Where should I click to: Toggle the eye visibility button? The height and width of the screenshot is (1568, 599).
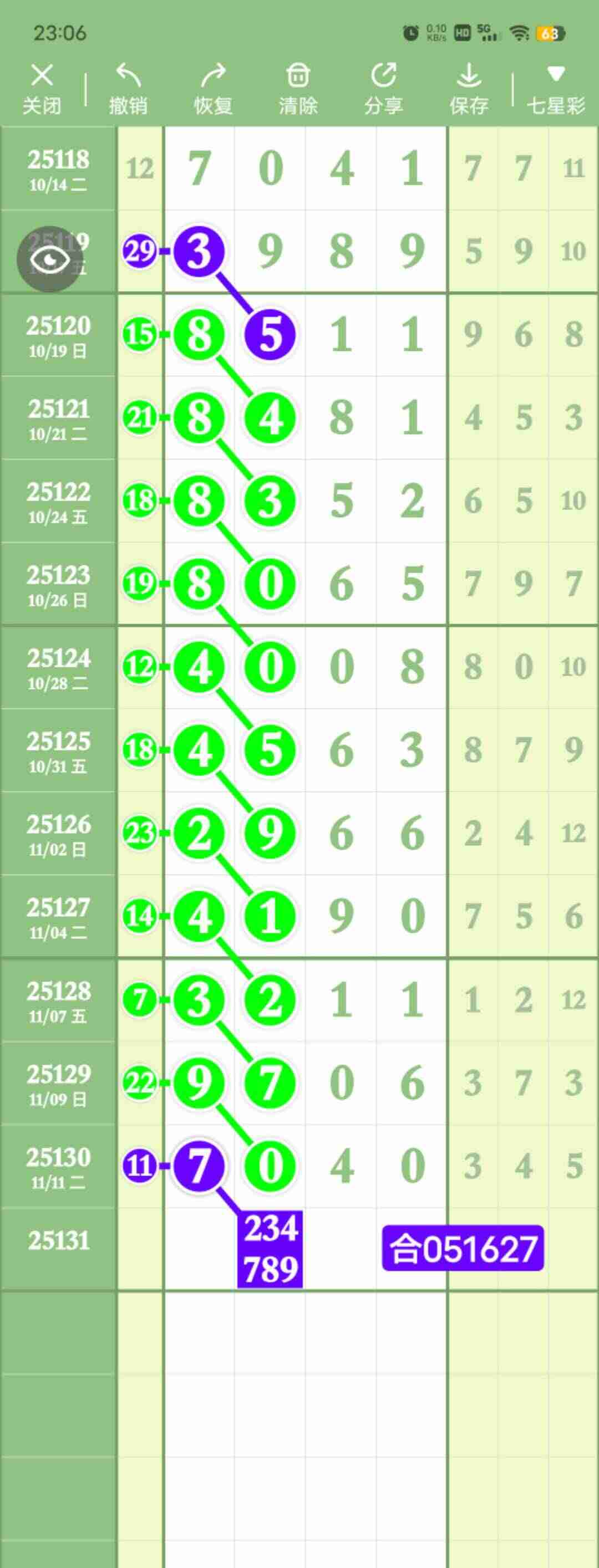[x=49, y=260]
